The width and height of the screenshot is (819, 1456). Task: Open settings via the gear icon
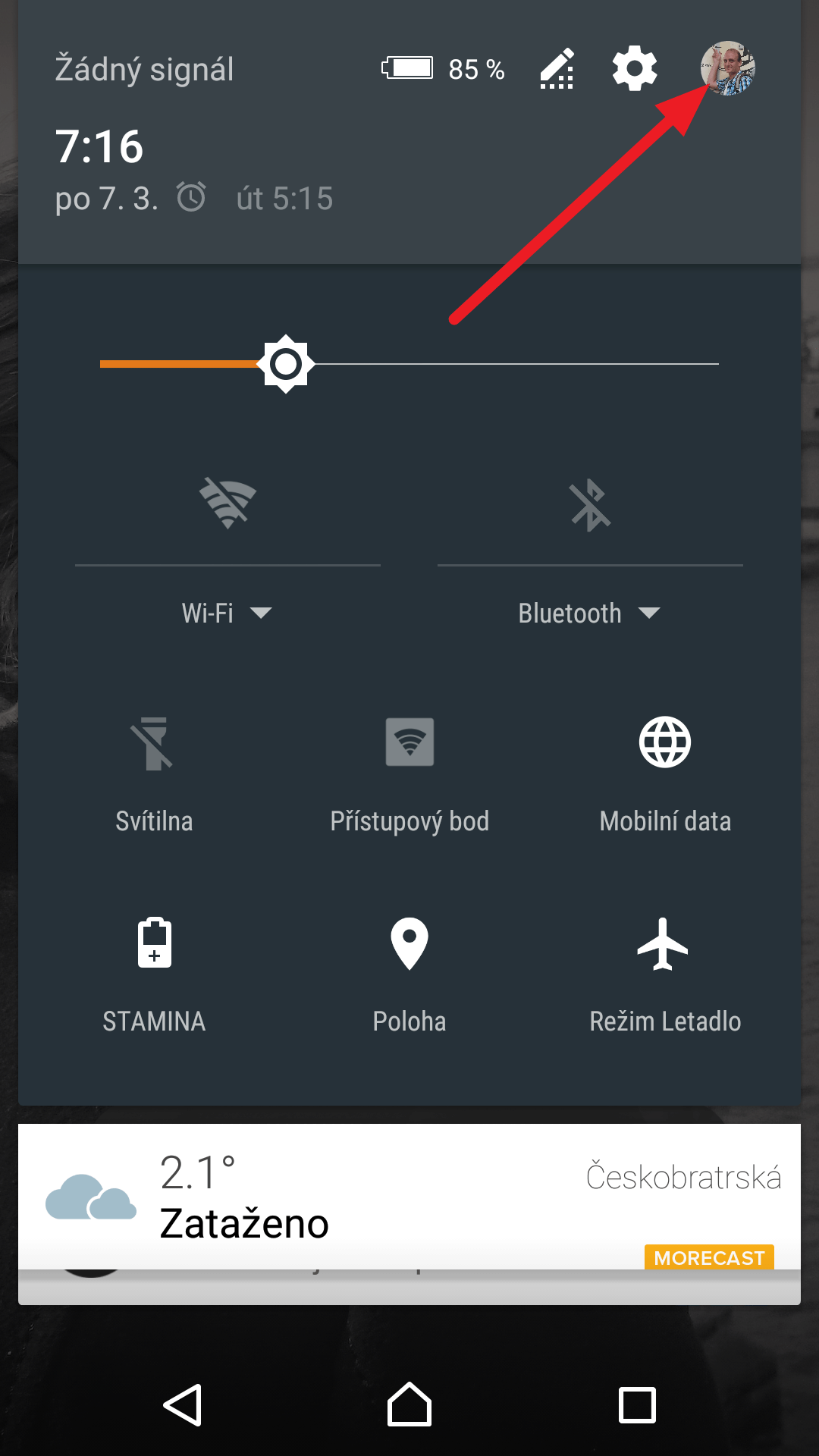click(x=635, y=68)
